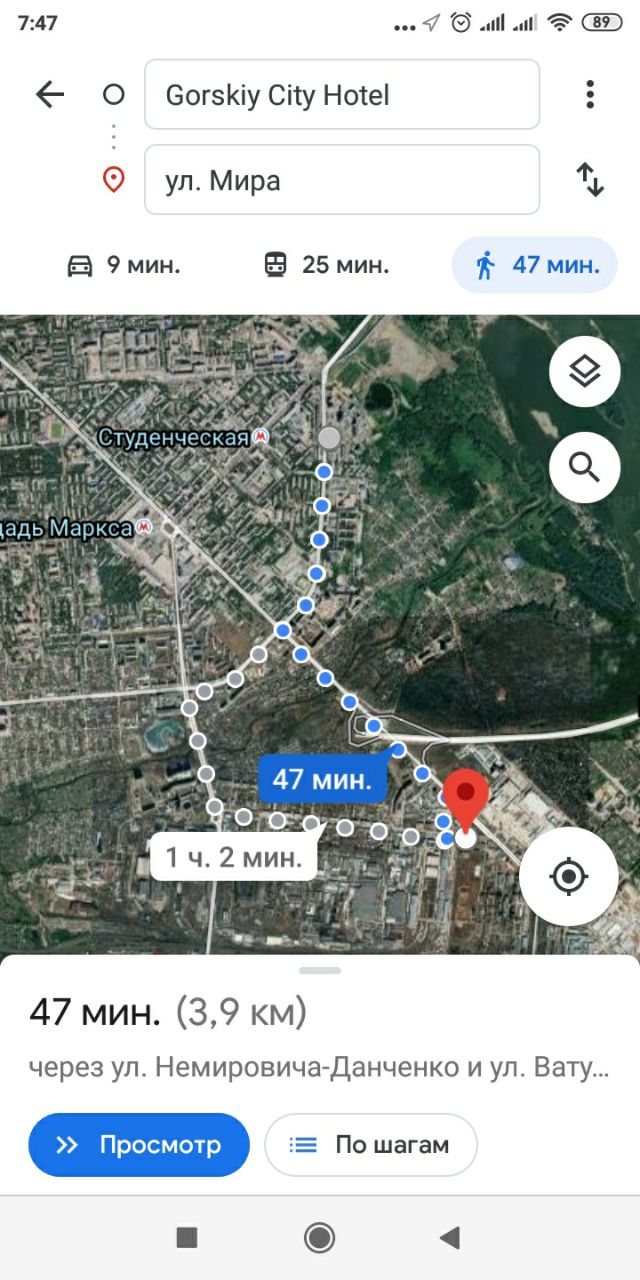The width and height of the screenshot is (640, 1280).
Task: Open the По шагам step list
Action: 371,1145
